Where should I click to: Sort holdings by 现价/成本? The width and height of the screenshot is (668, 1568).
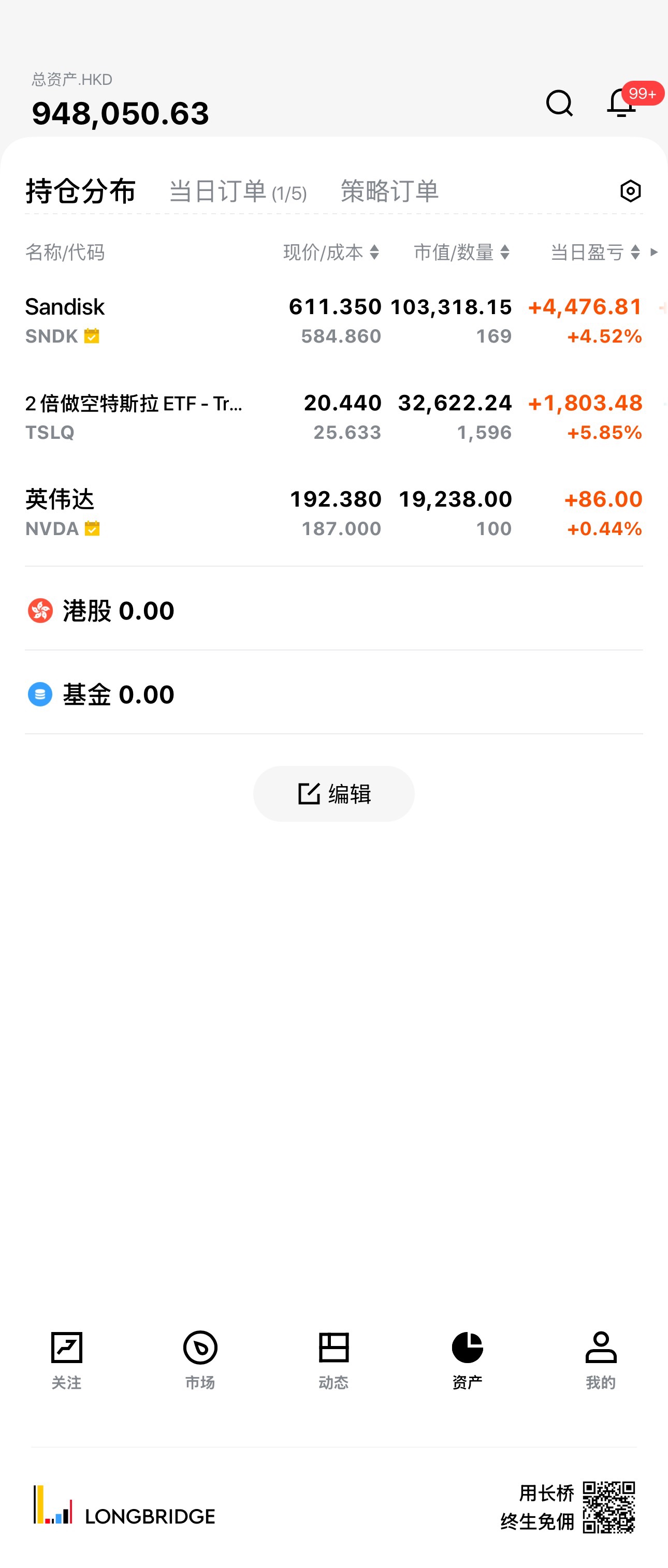(331, 252)
